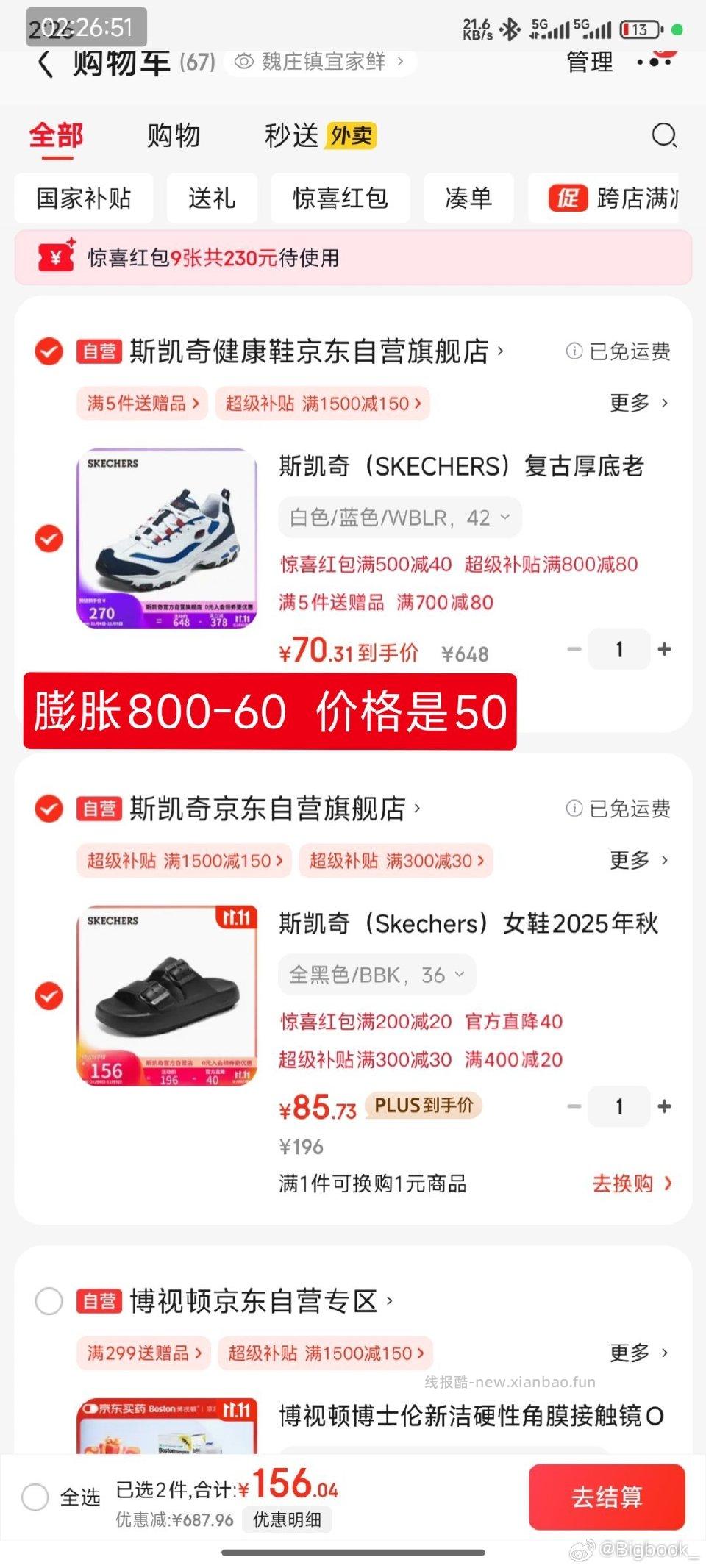706x1568 pixels.
Task: Deselect the 斯凯奇健康鞋京东自营旗舰店 store checkbox
Action: tap(48, 352)
